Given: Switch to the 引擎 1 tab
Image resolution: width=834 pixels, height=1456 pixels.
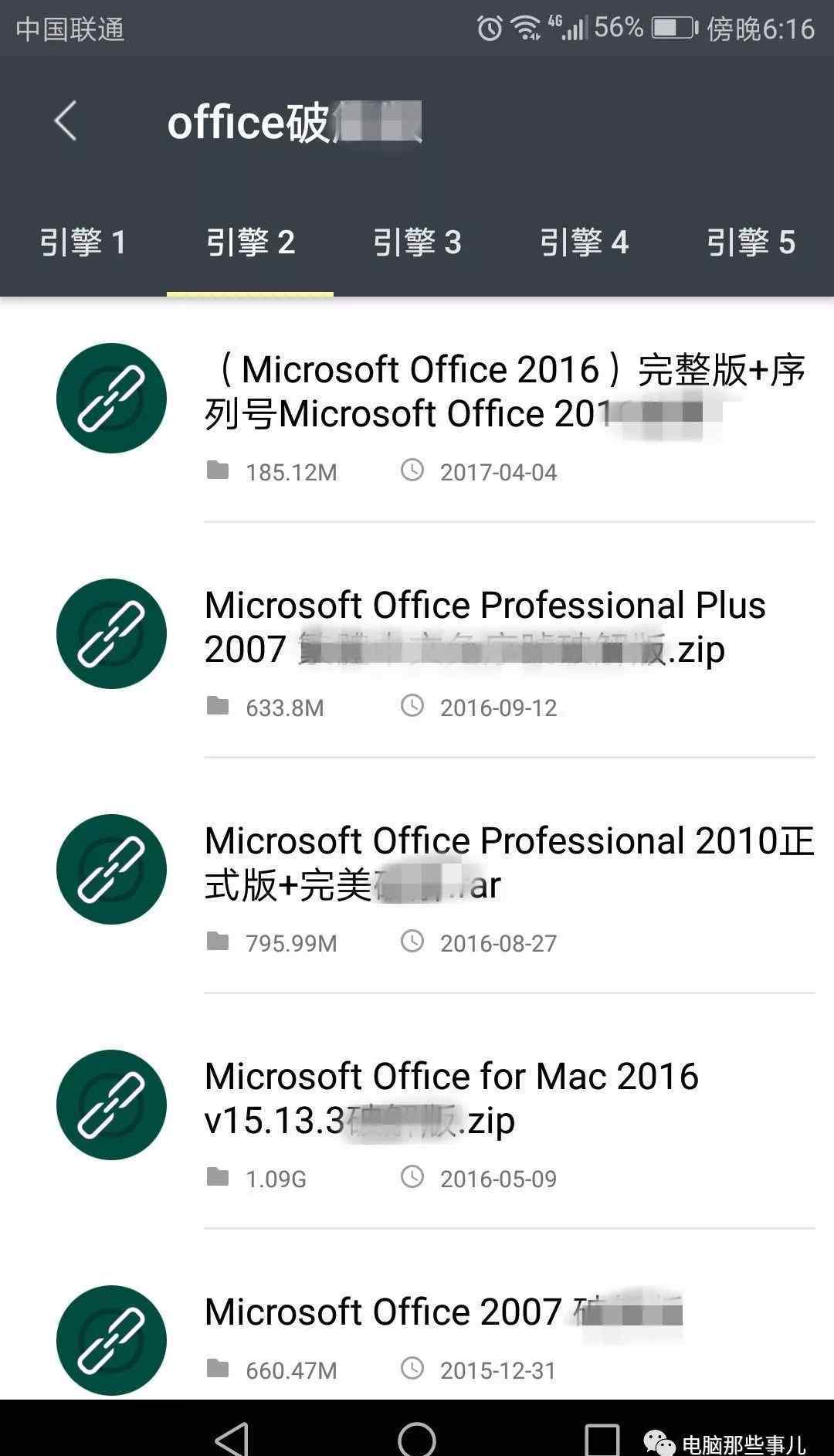Looking at the screenshot, I should click(83, 243).
